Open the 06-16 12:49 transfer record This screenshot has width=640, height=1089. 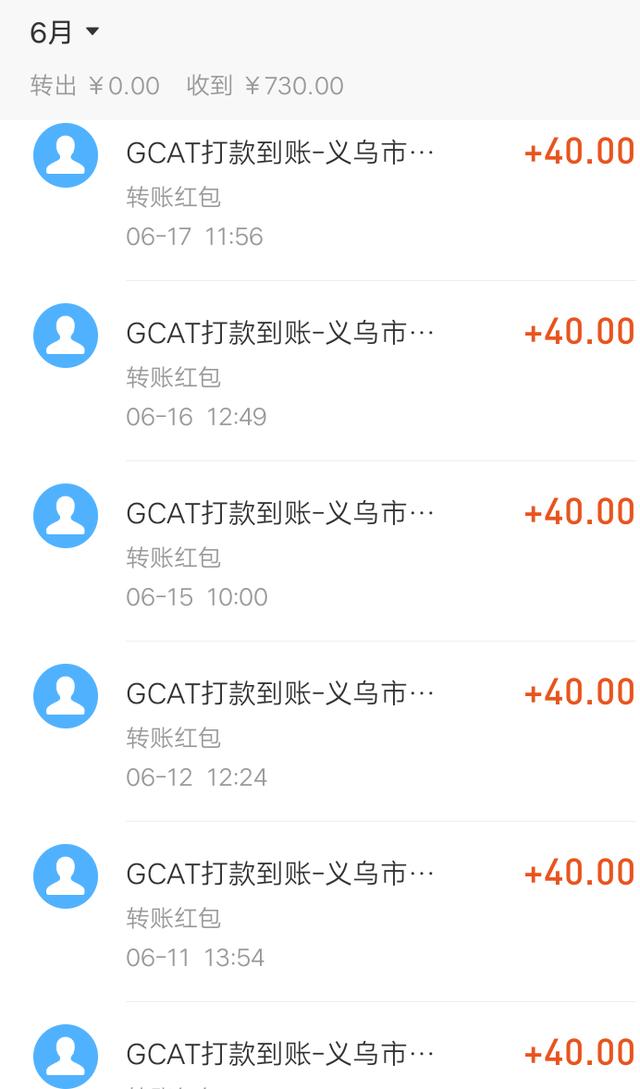click(320, 371)
